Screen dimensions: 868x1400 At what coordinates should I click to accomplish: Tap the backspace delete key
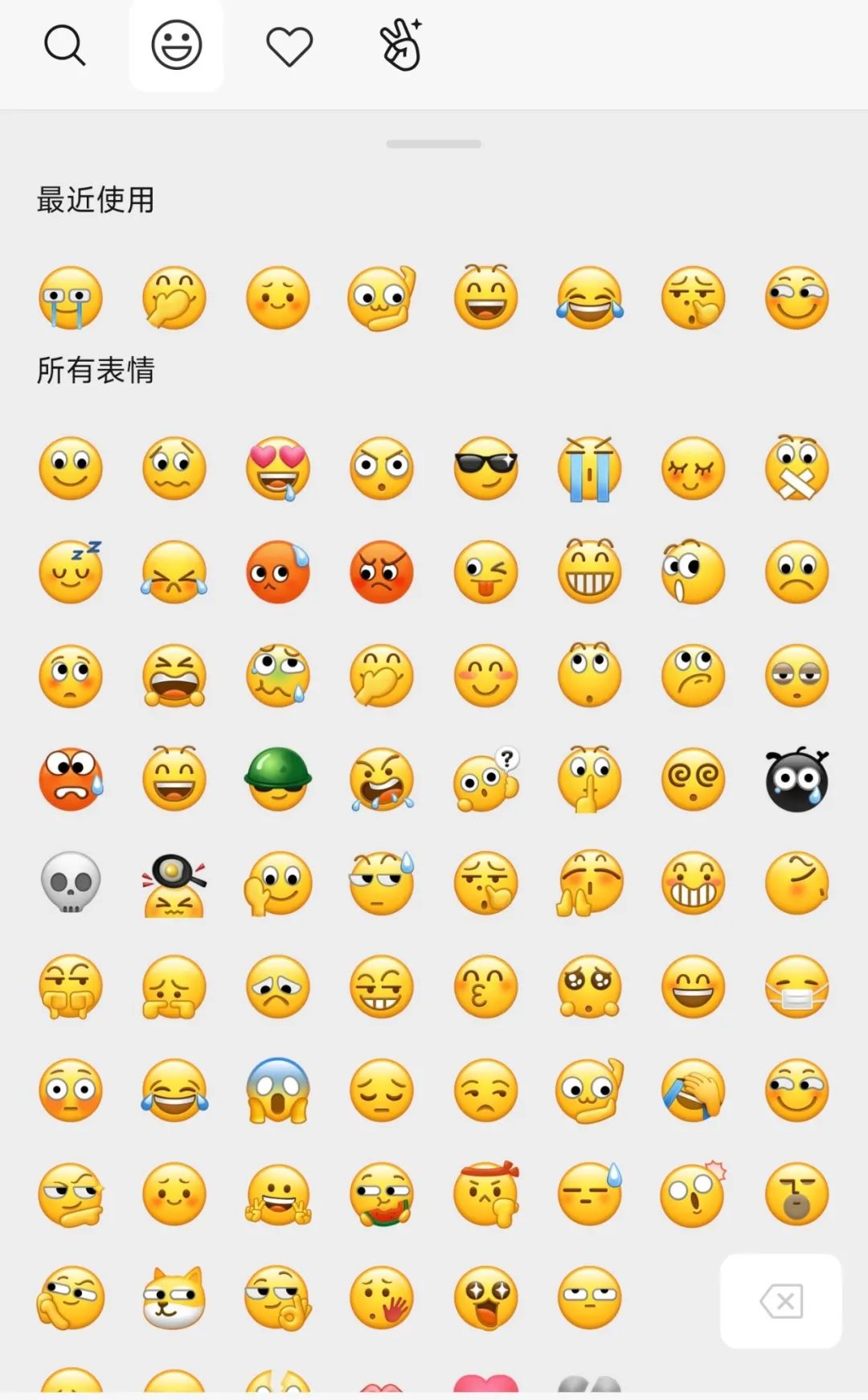[780, 1300]
